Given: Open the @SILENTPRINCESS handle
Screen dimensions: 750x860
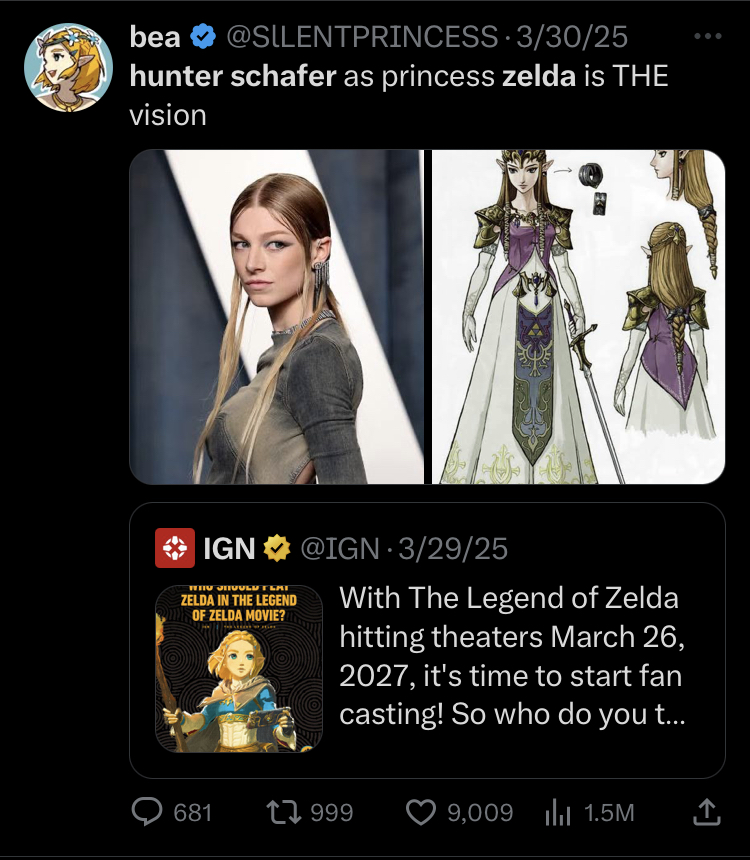Looking at the screenshot, I should [x=362, y=37].
